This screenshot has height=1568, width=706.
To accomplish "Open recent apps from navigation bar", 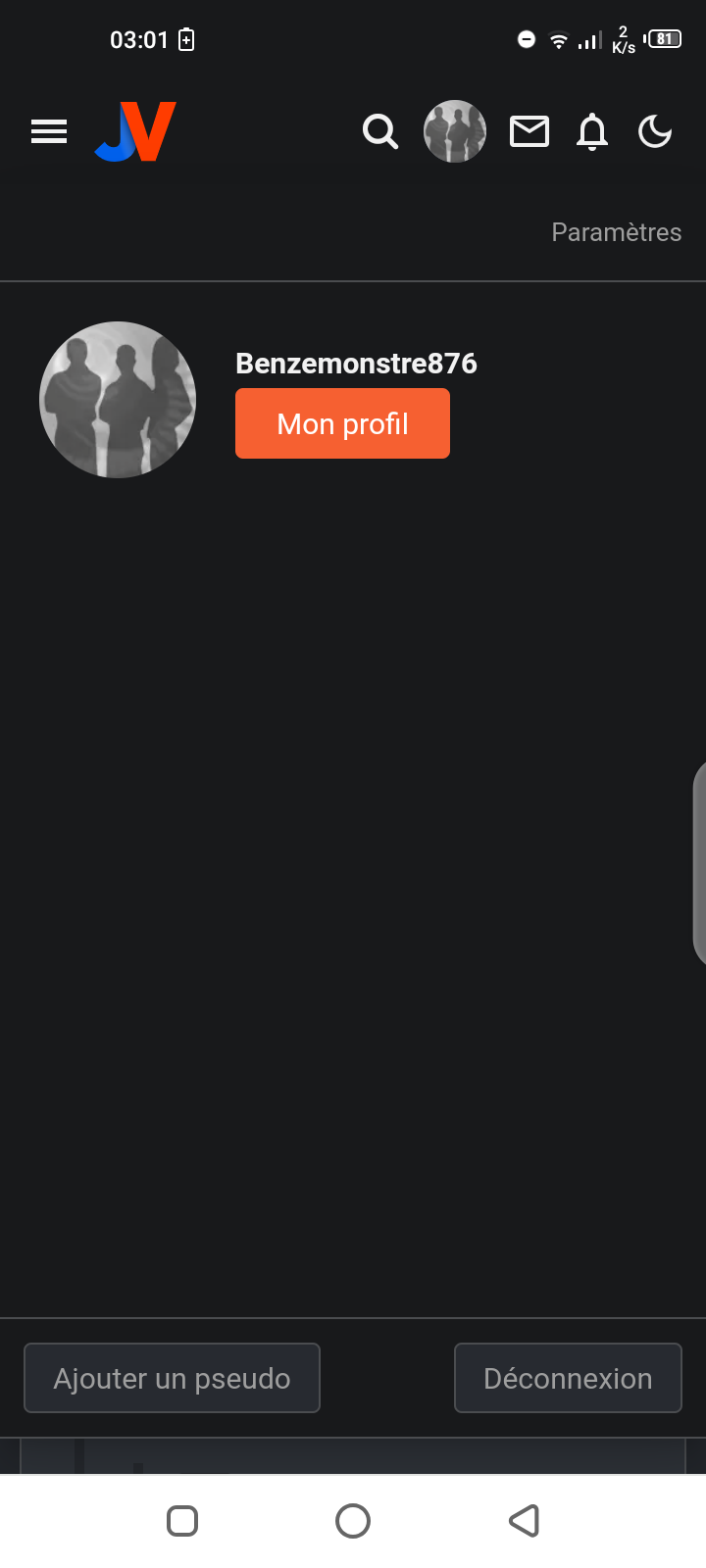I will point(182,1521).
